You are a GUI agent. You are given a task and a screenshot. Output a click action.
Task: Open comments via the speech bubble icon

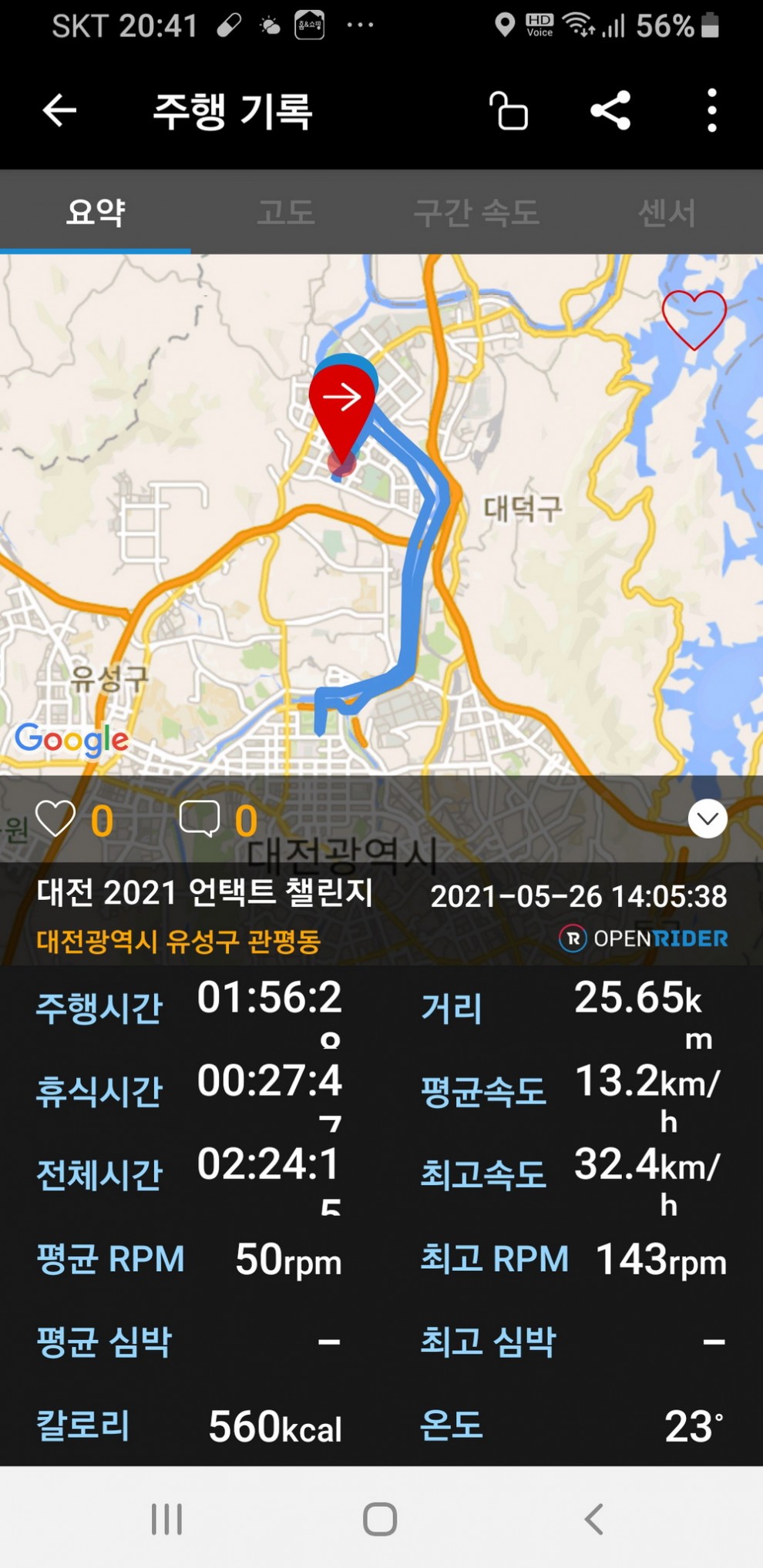coord(199,818)
